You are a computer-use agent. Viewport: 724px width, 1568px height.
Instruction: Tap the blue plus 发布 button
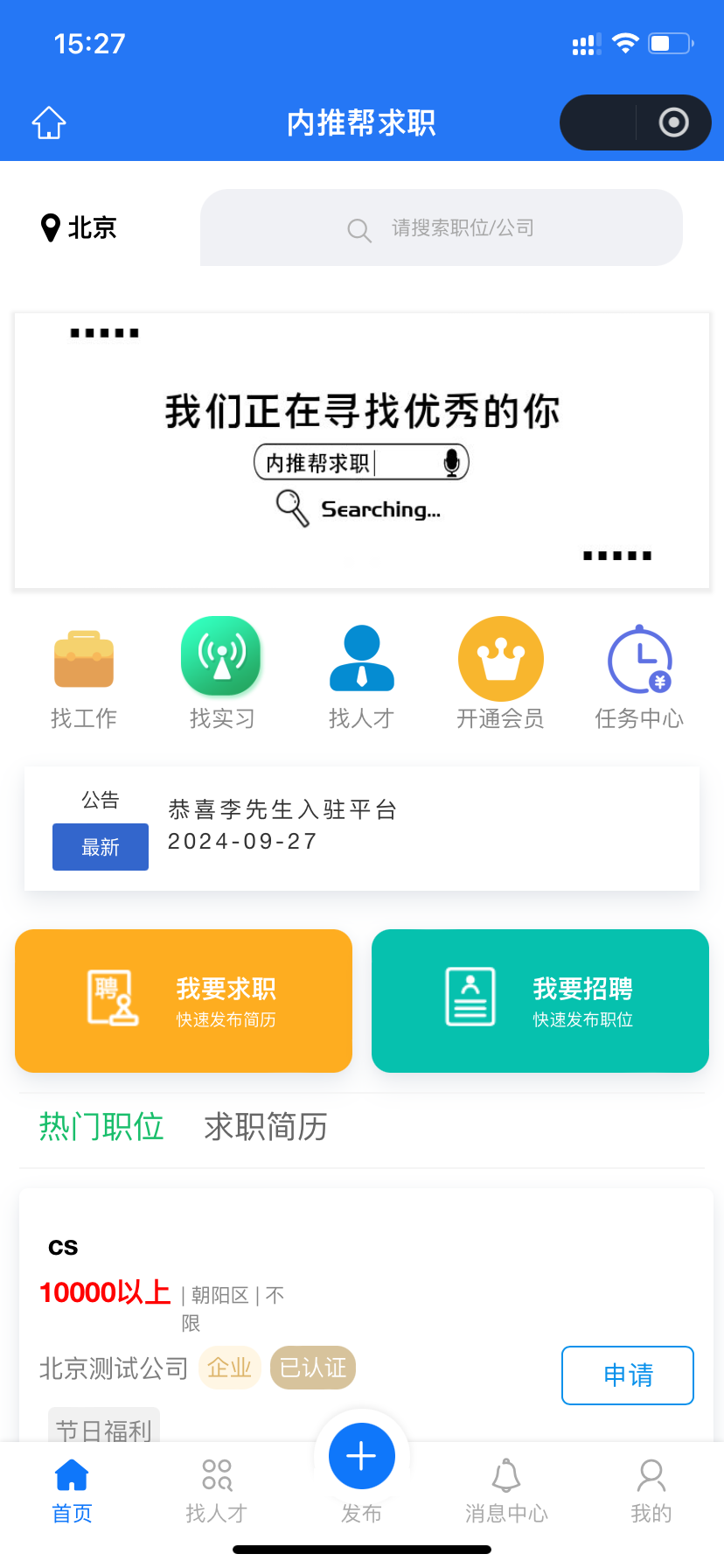(361, 1457)
